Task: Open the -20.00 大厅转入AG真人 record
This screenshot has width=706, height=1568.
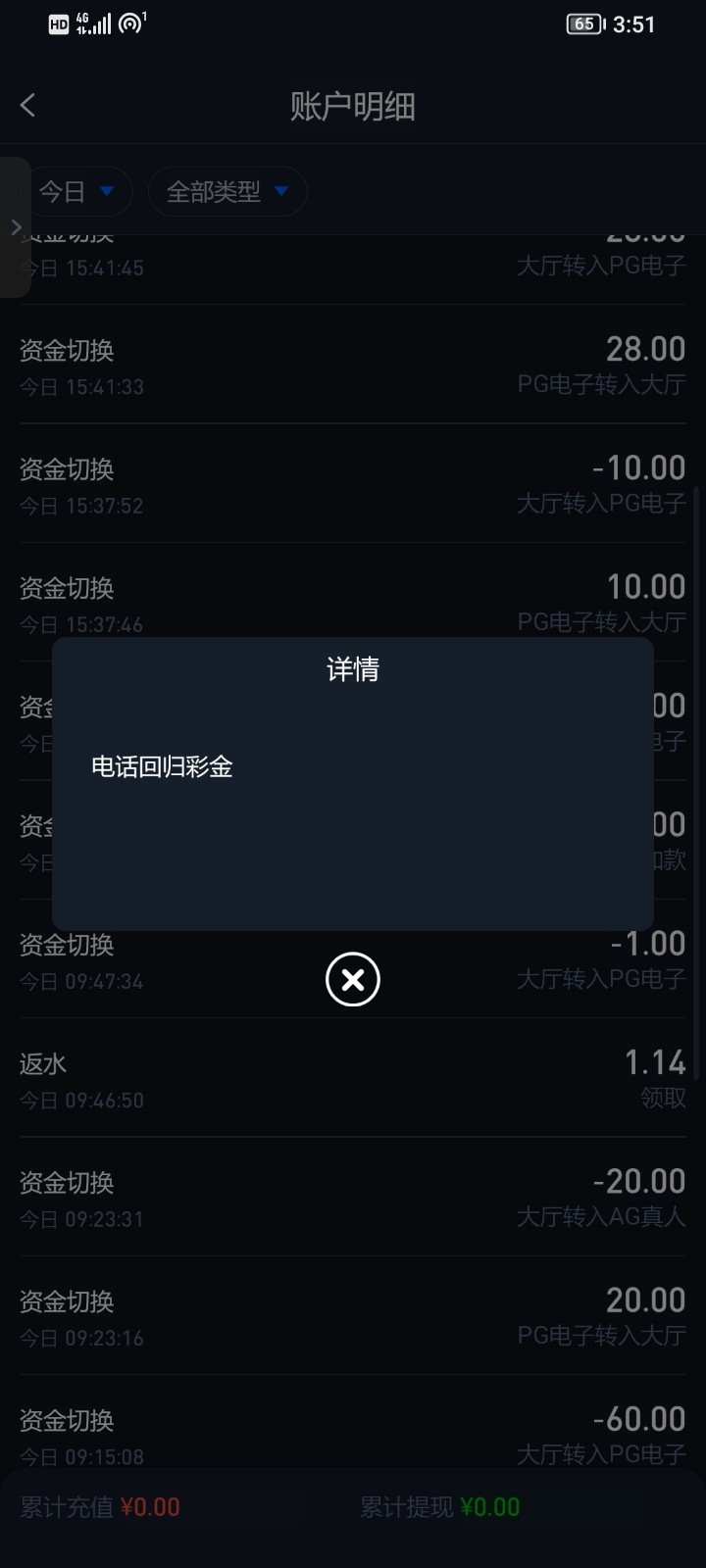Action: [353, 1198]
